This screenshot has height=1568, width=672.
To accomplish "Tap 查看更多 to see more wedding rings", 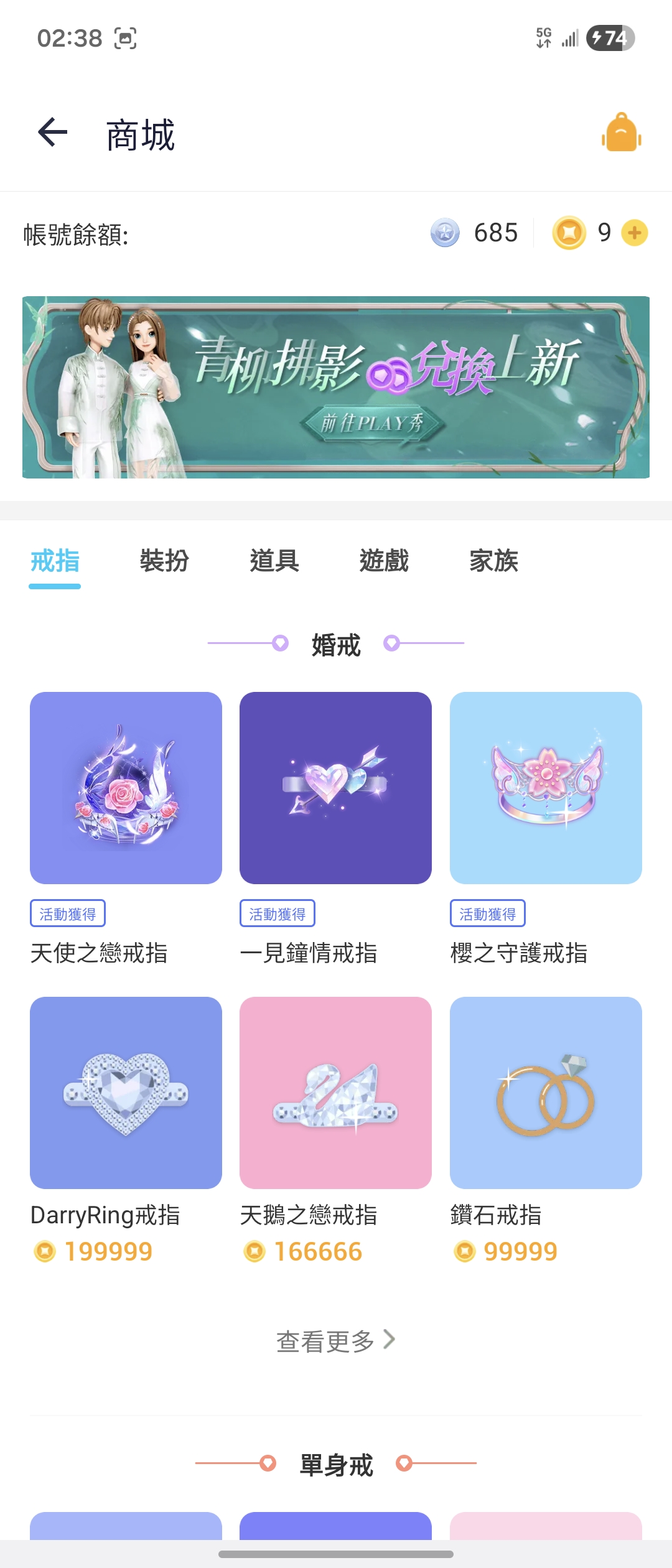I will click(x=335, y=1341).
